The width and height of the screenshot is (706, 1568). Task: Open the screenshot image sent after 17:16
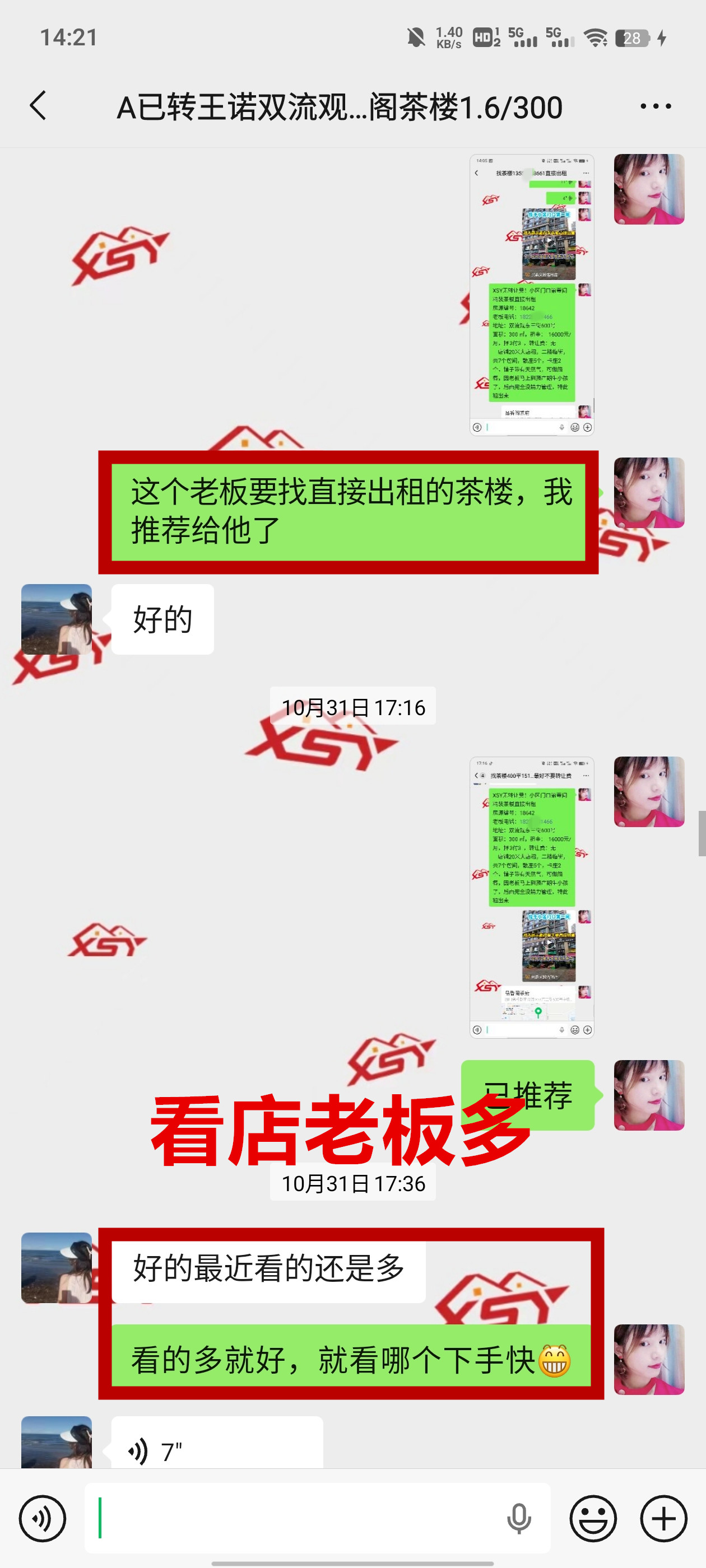click(x=531, y=897)
